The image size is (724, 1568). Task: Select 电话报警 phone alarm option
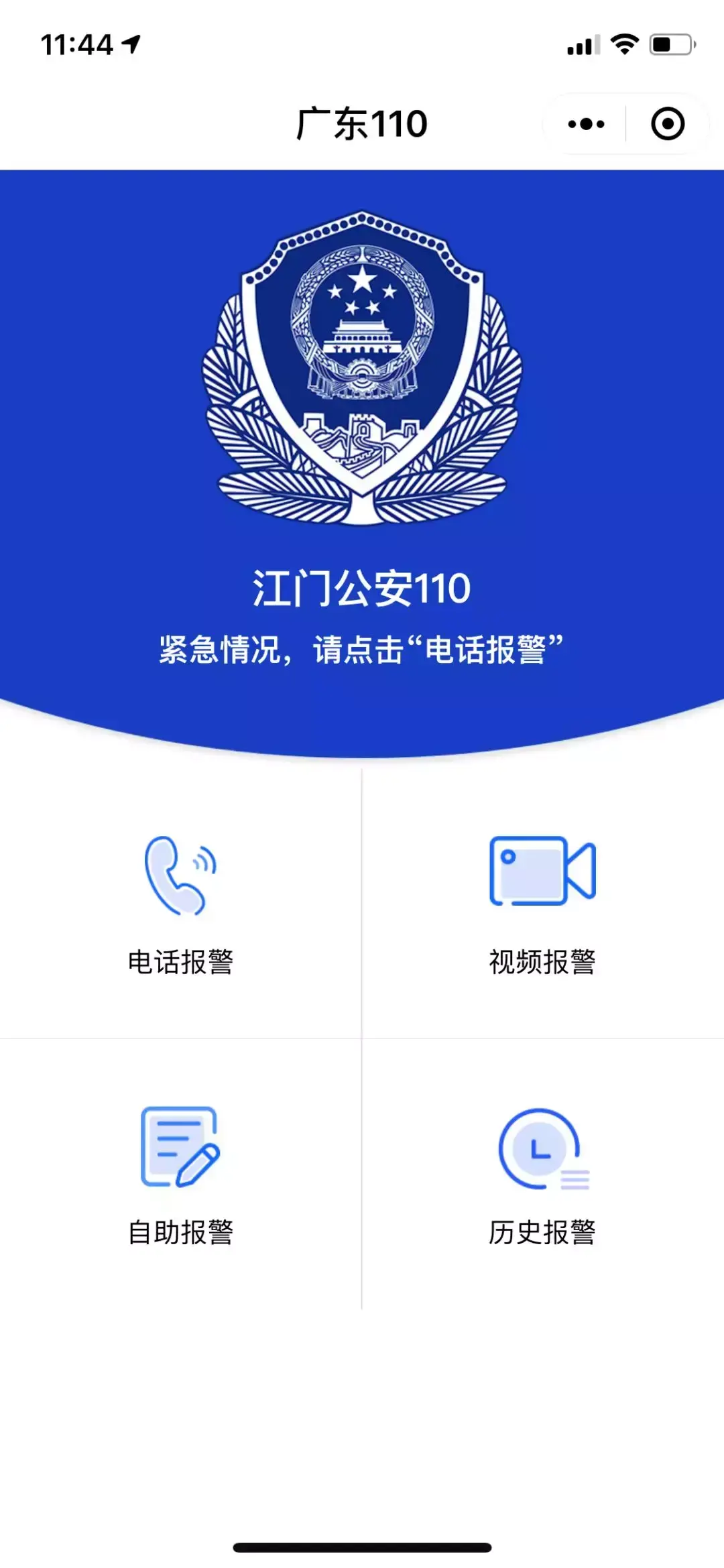[x=181, y=904]
